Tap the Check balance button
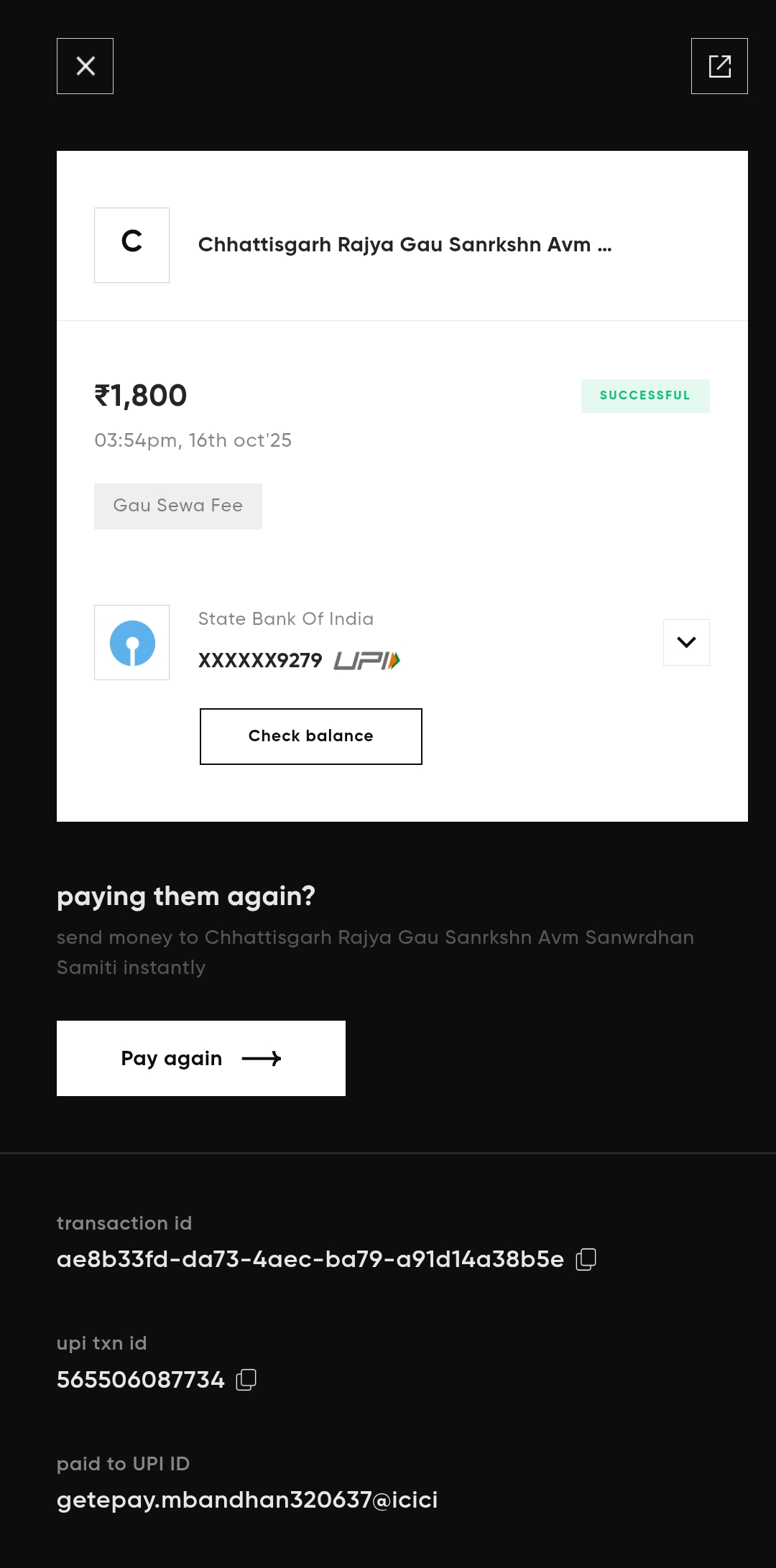 (x=310, y=736)
